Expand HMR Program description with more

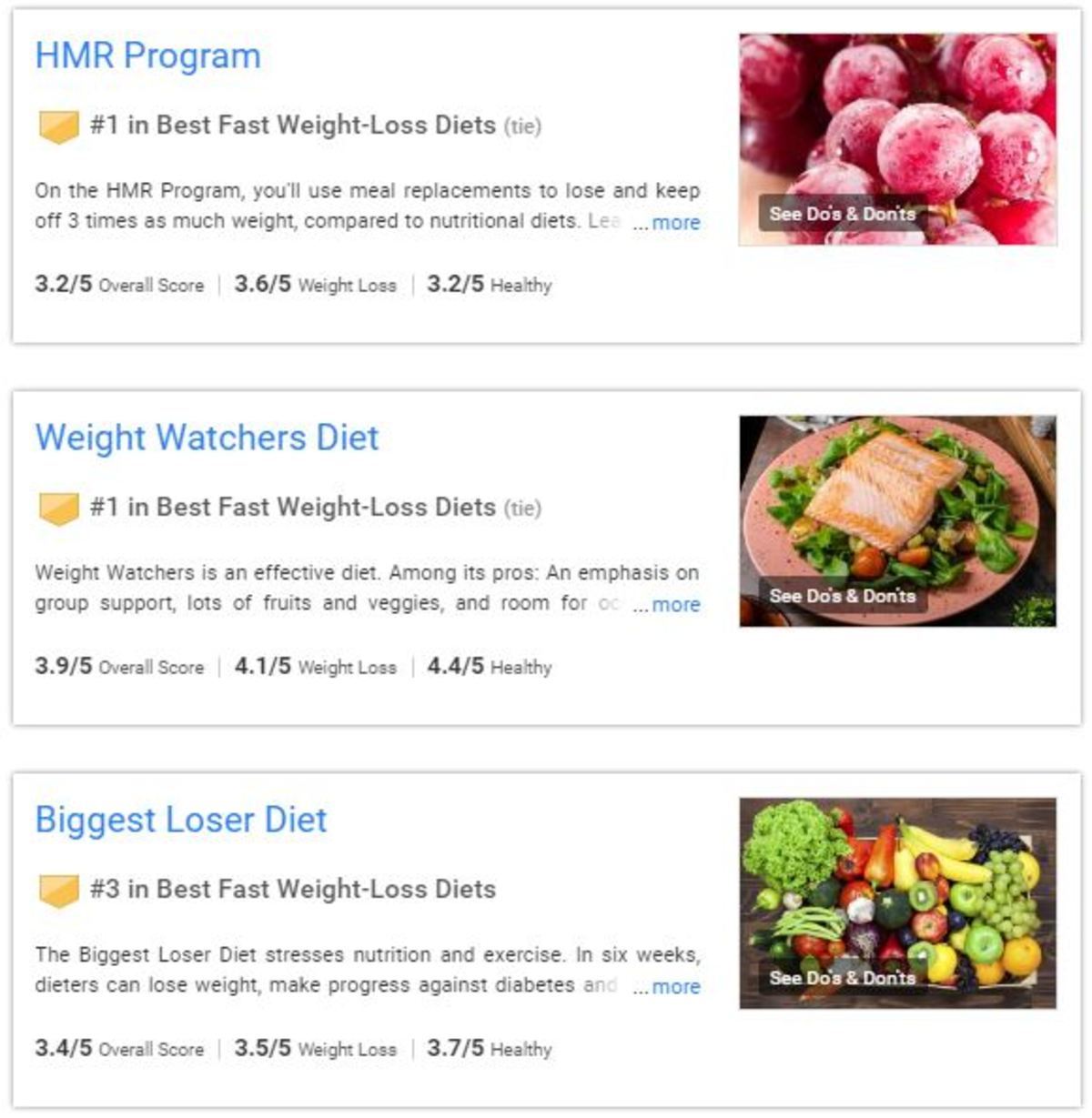pyautogui.click(x=675, y=223)
